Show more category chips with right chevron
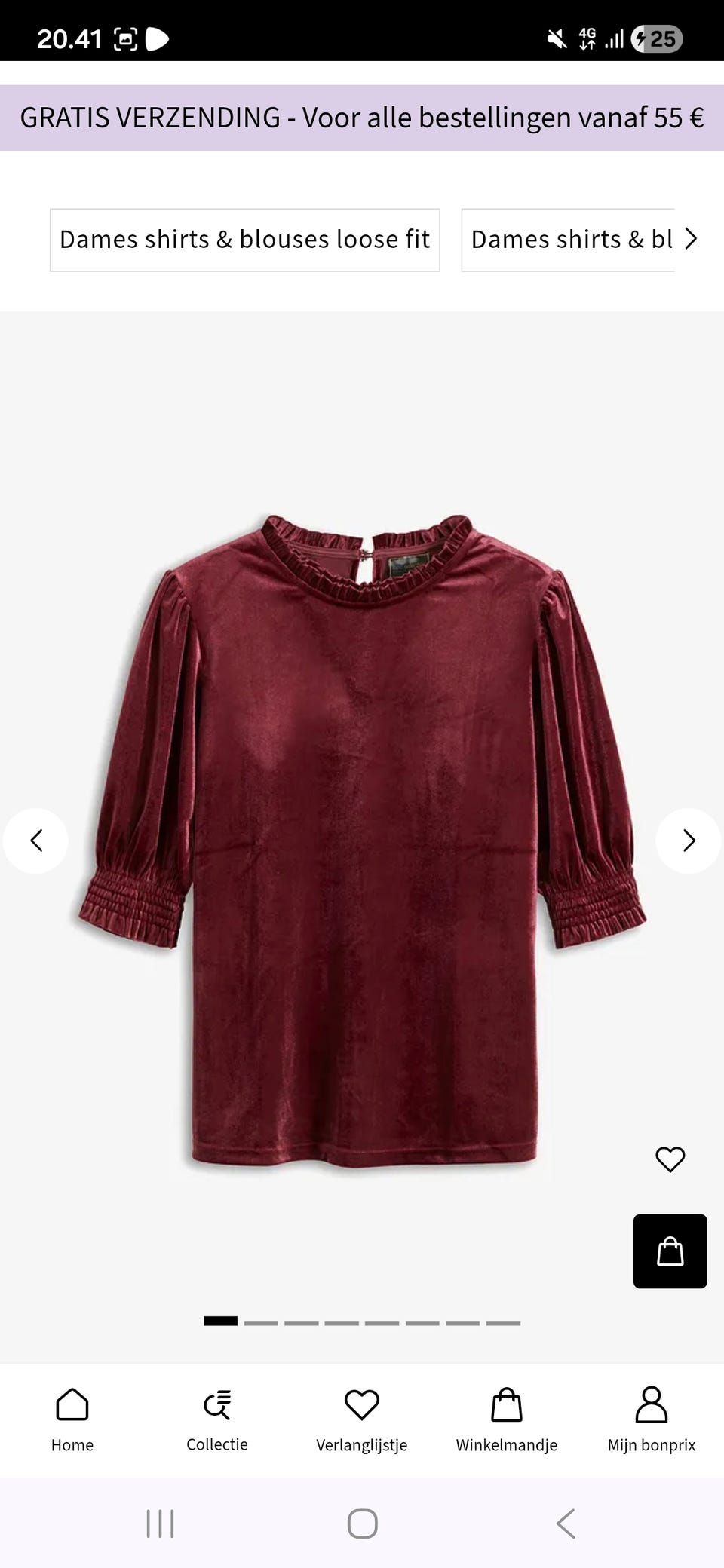Screen dimensions: 724x1568 coord(691,239)
